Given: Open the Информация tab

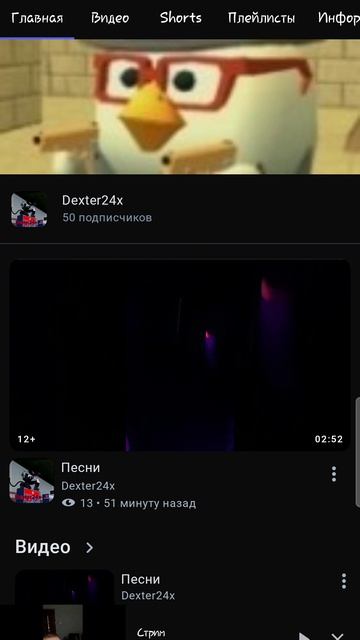Looking at the screenshot, I should click(x=339, y=18).
